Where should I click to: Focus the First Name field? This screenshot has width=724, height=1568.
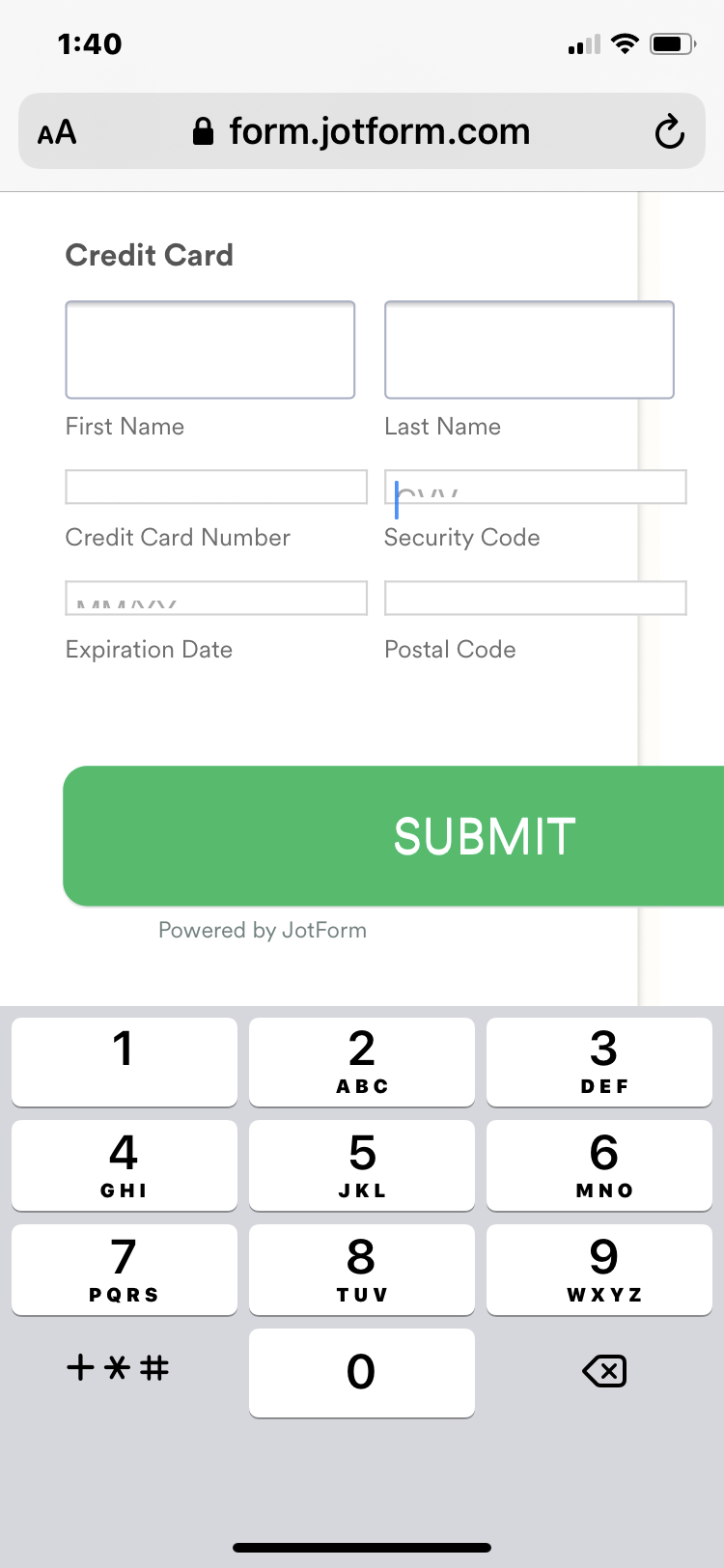210,350
